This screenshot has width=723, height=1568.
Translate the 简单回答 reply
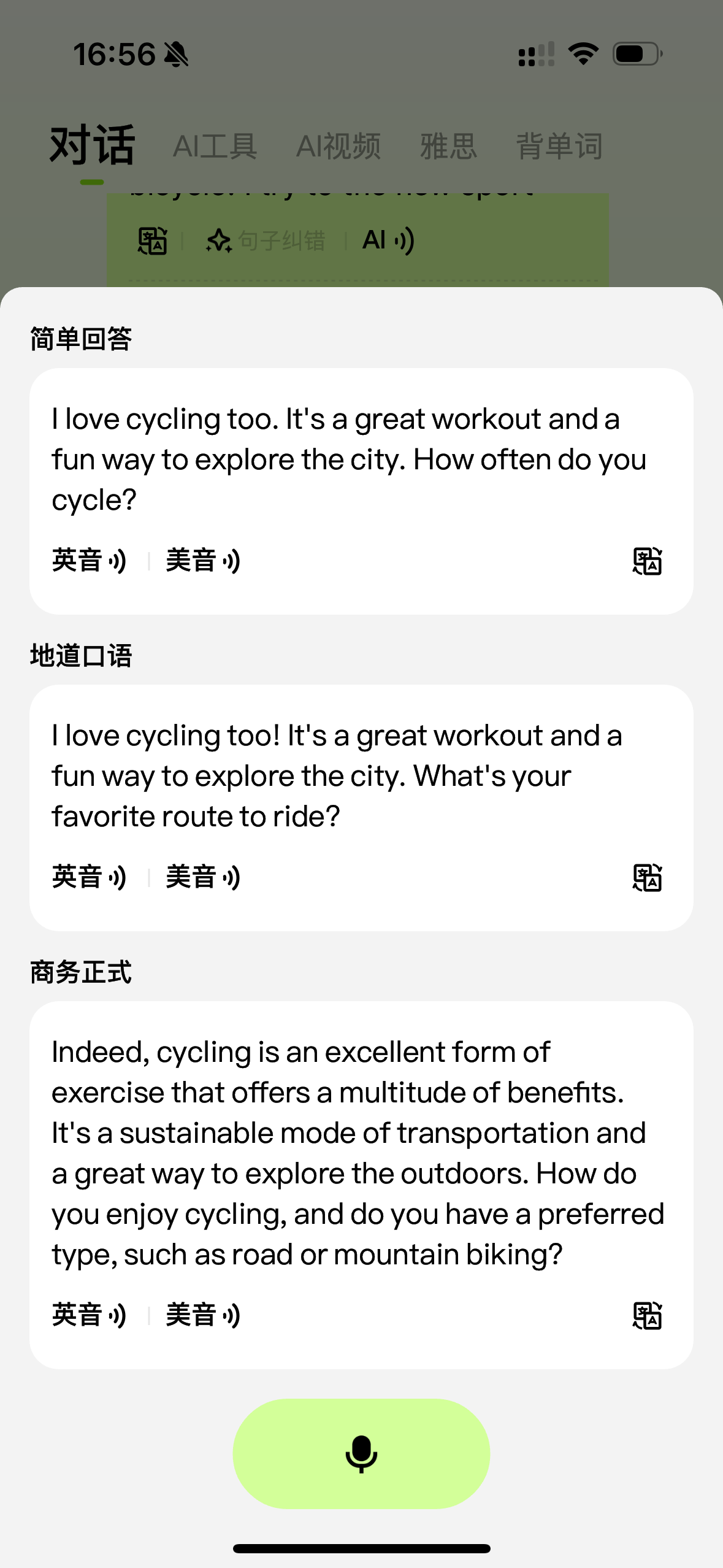647,561
